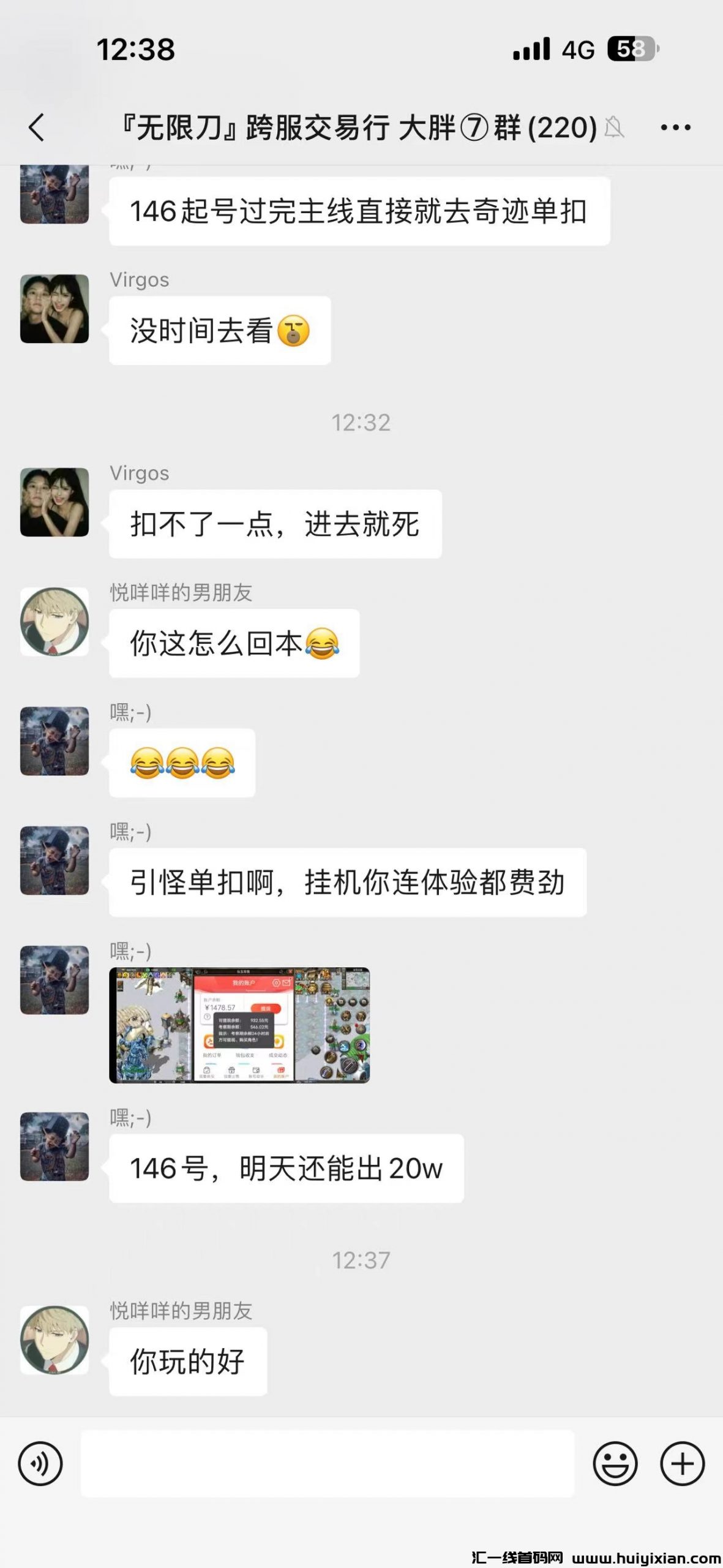Go back from the group chat
The image size is (723, 1568).
[37, 127]
